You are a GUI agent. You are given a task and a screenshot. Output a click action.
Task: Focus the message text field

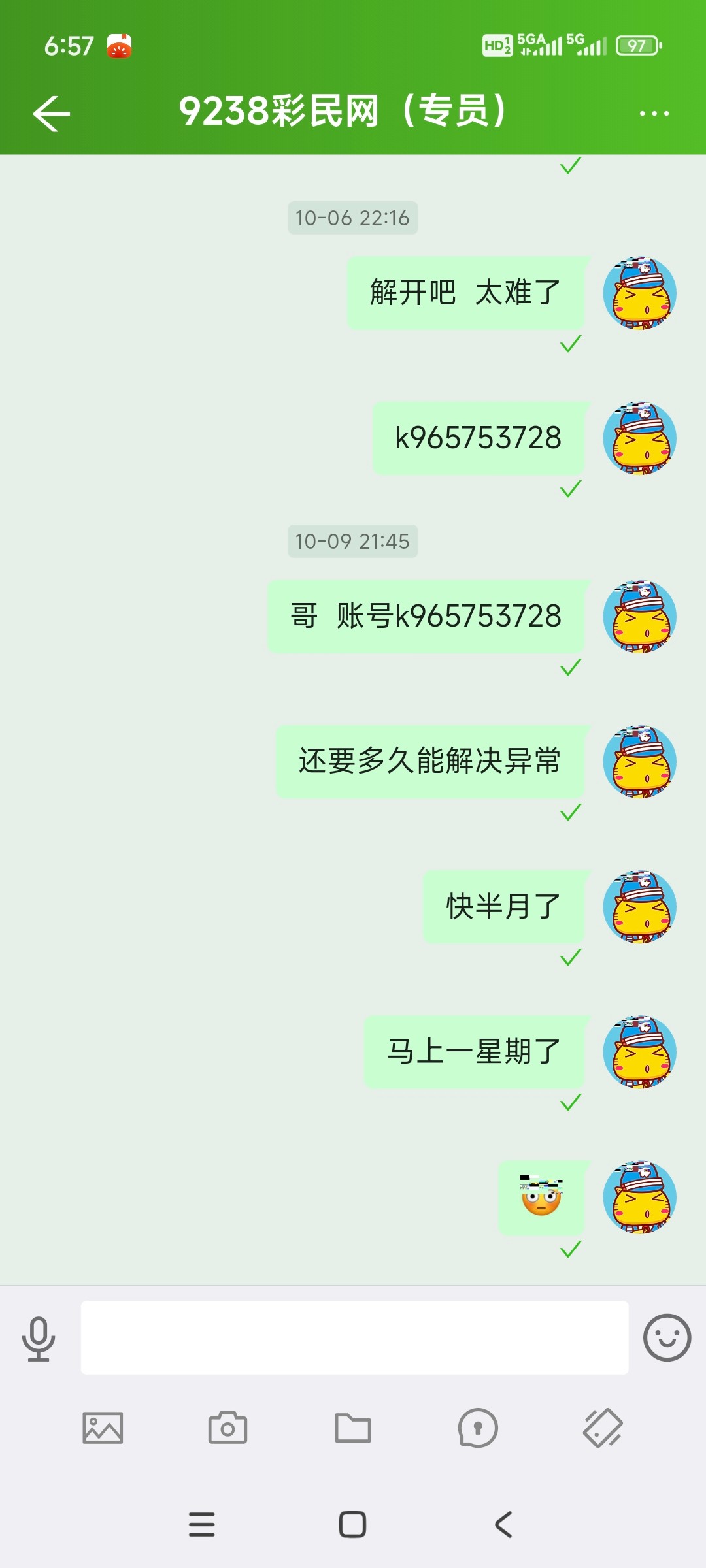(x=354, y=1337)
